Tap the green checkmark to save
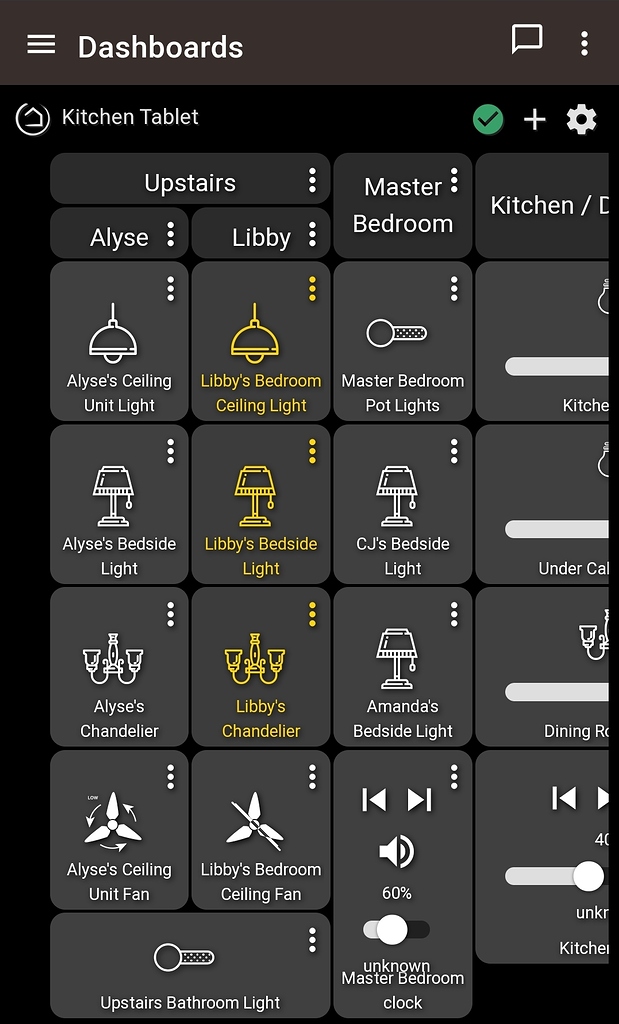 click(x=488, y=120)
